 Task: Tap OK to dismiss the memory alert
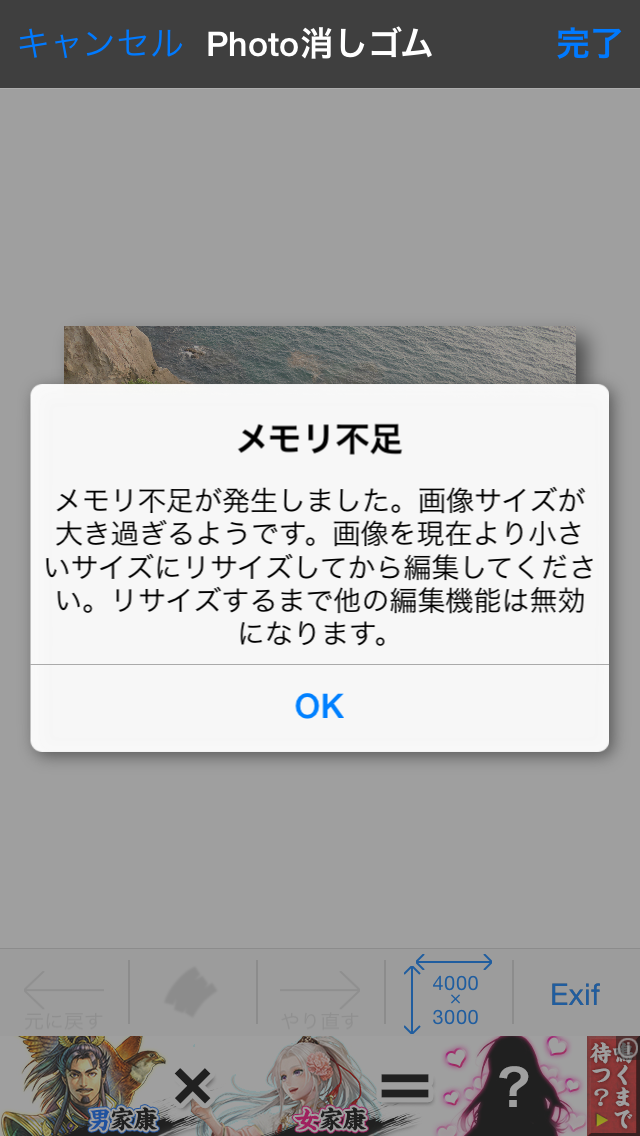(319, 707)
